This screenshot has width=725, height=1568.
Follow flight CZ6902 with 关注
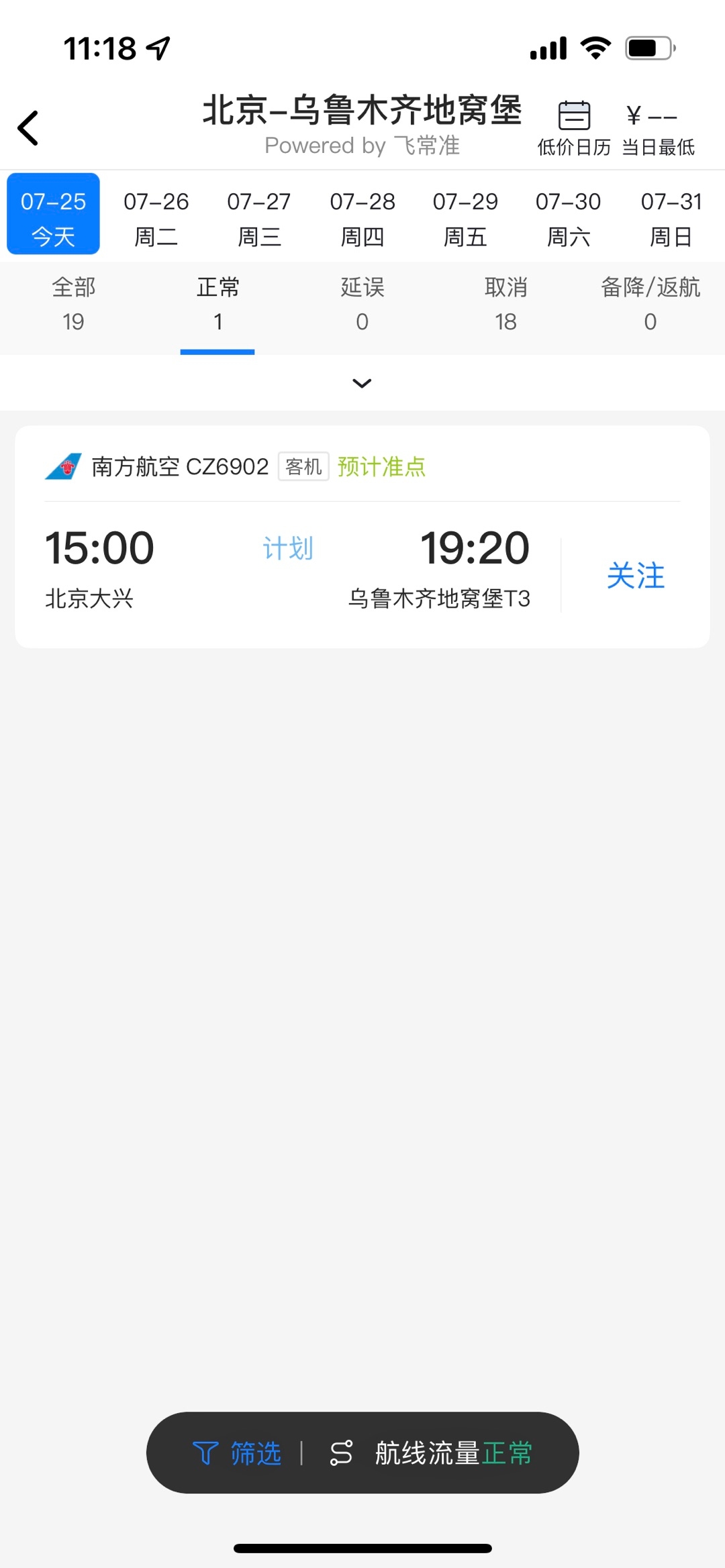pos(635,576)
